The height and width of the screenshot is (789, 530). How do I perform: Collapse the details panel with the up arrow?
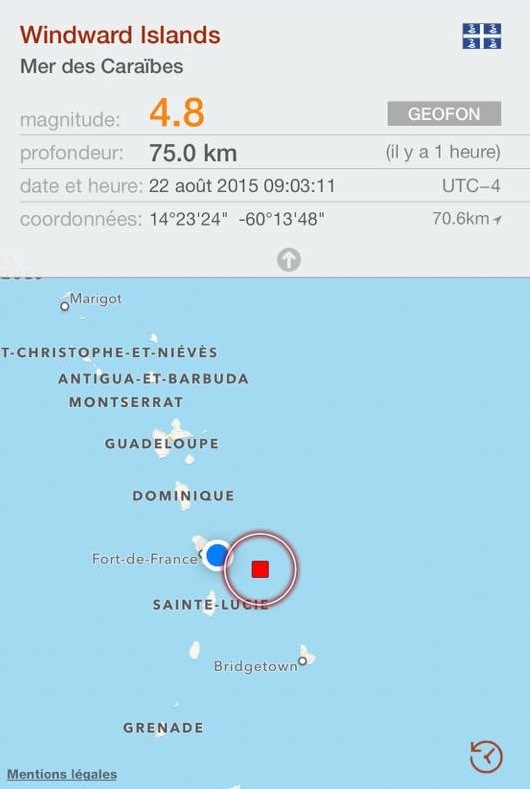click(x=289, y=260)
